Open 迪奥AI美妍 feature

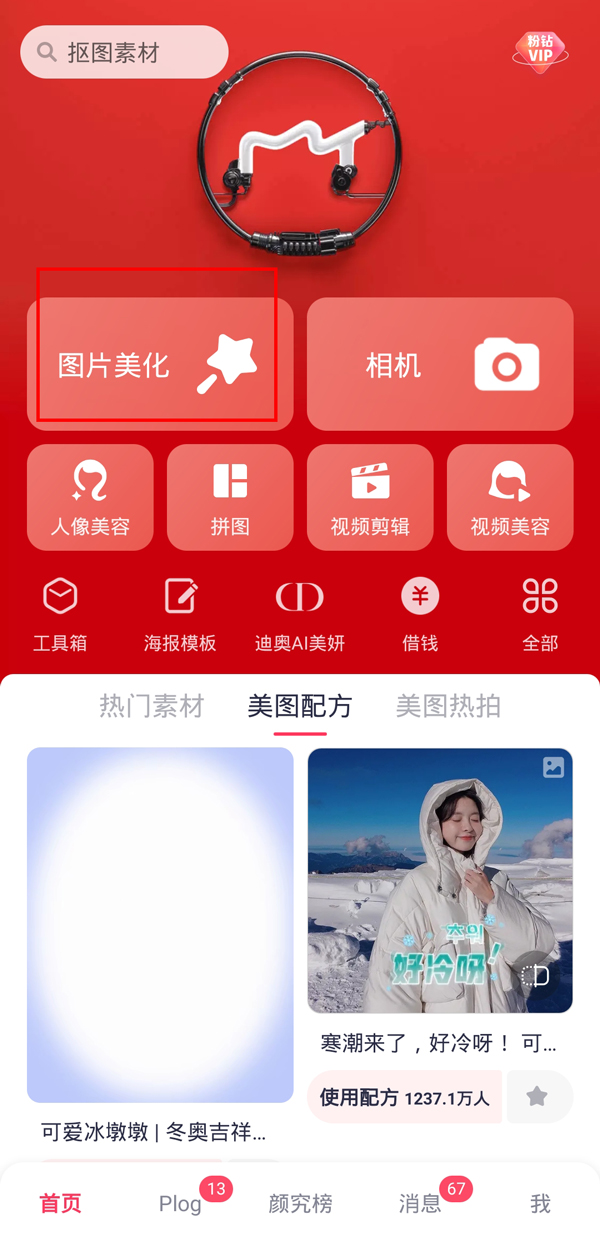tap(300, 614)
